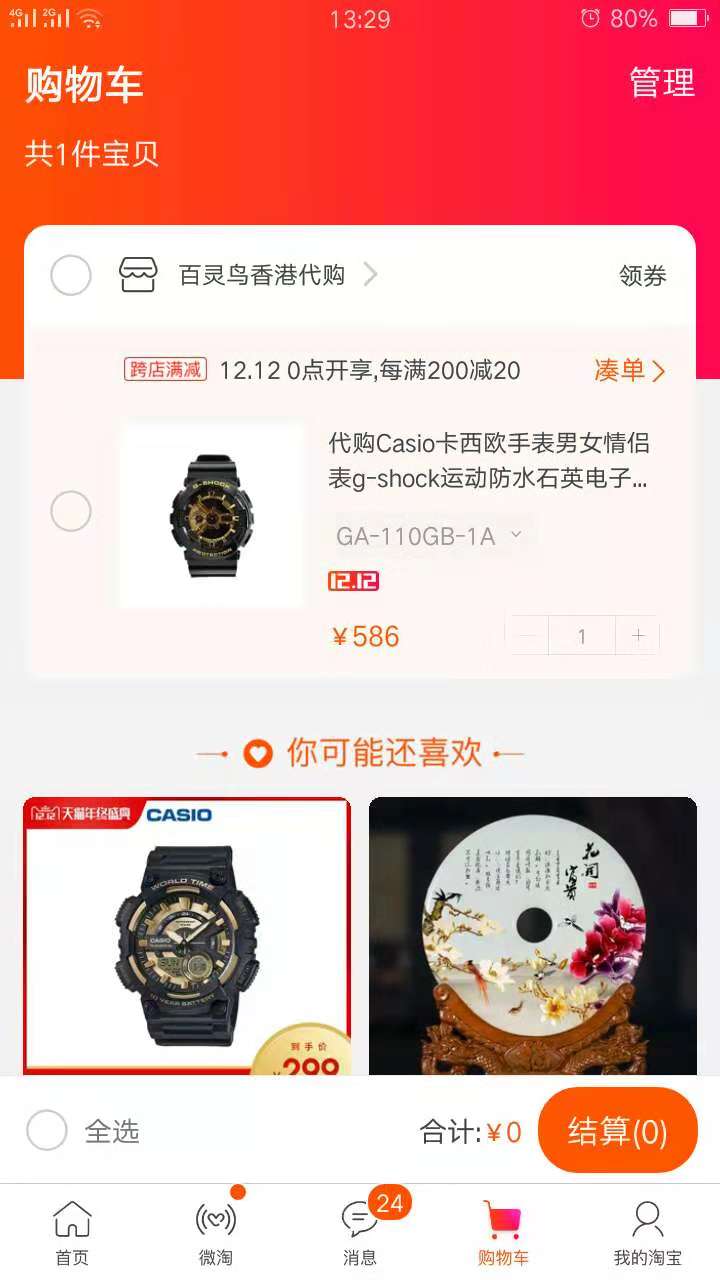
Task: Open the recommended Casio World Time watch
Action: coord(187,935)
